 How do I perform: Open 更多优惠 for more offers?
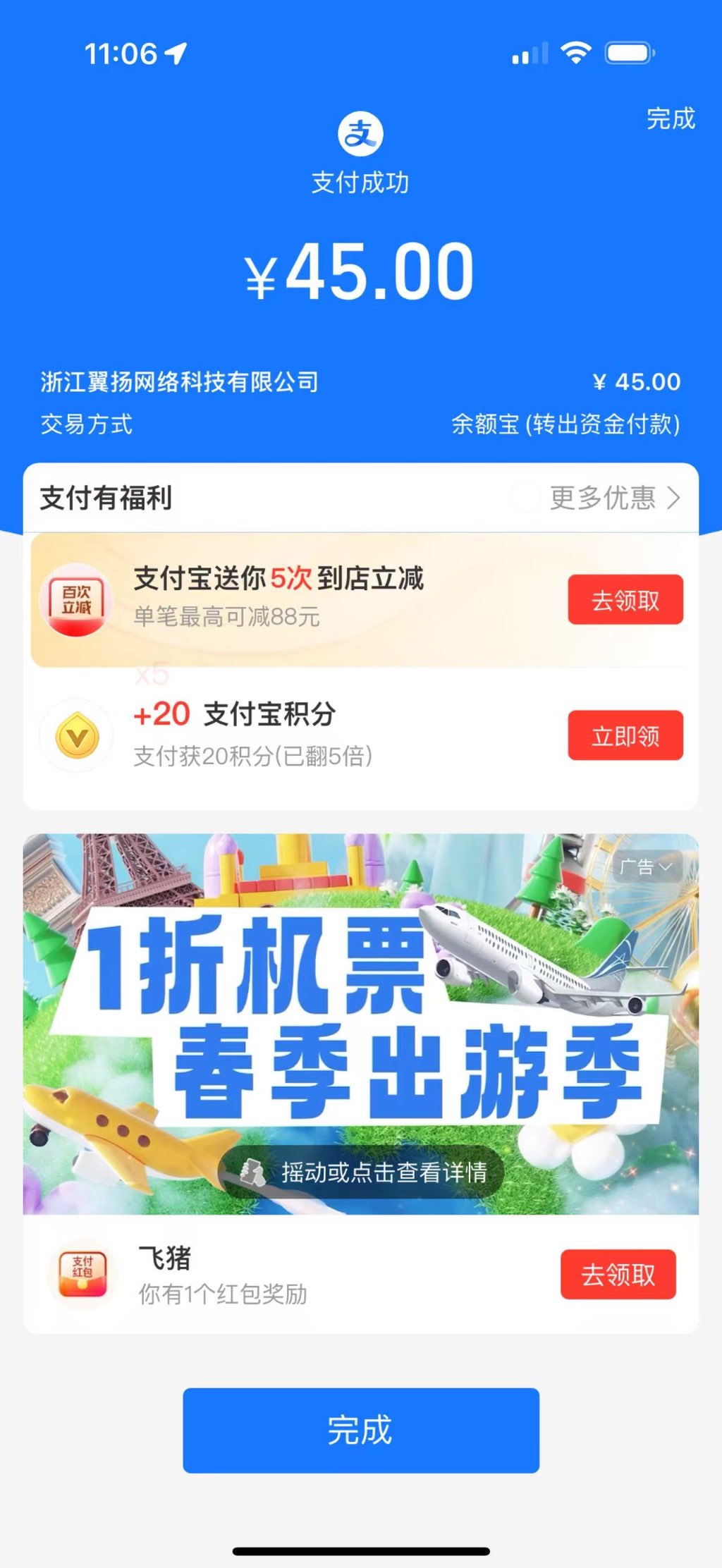(x=614, y=498)
